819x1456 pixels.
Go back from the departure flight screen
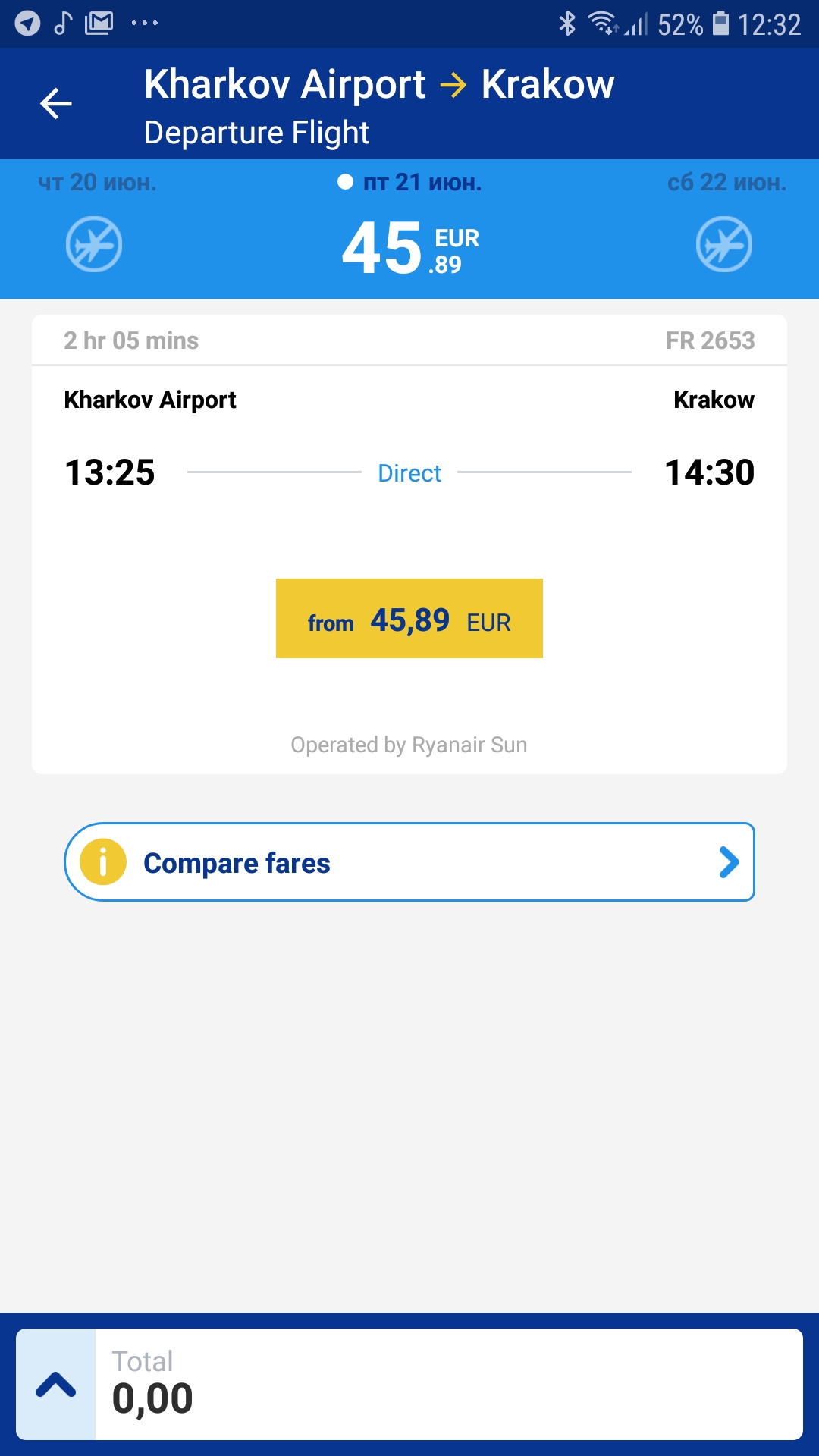pos(56,104)
